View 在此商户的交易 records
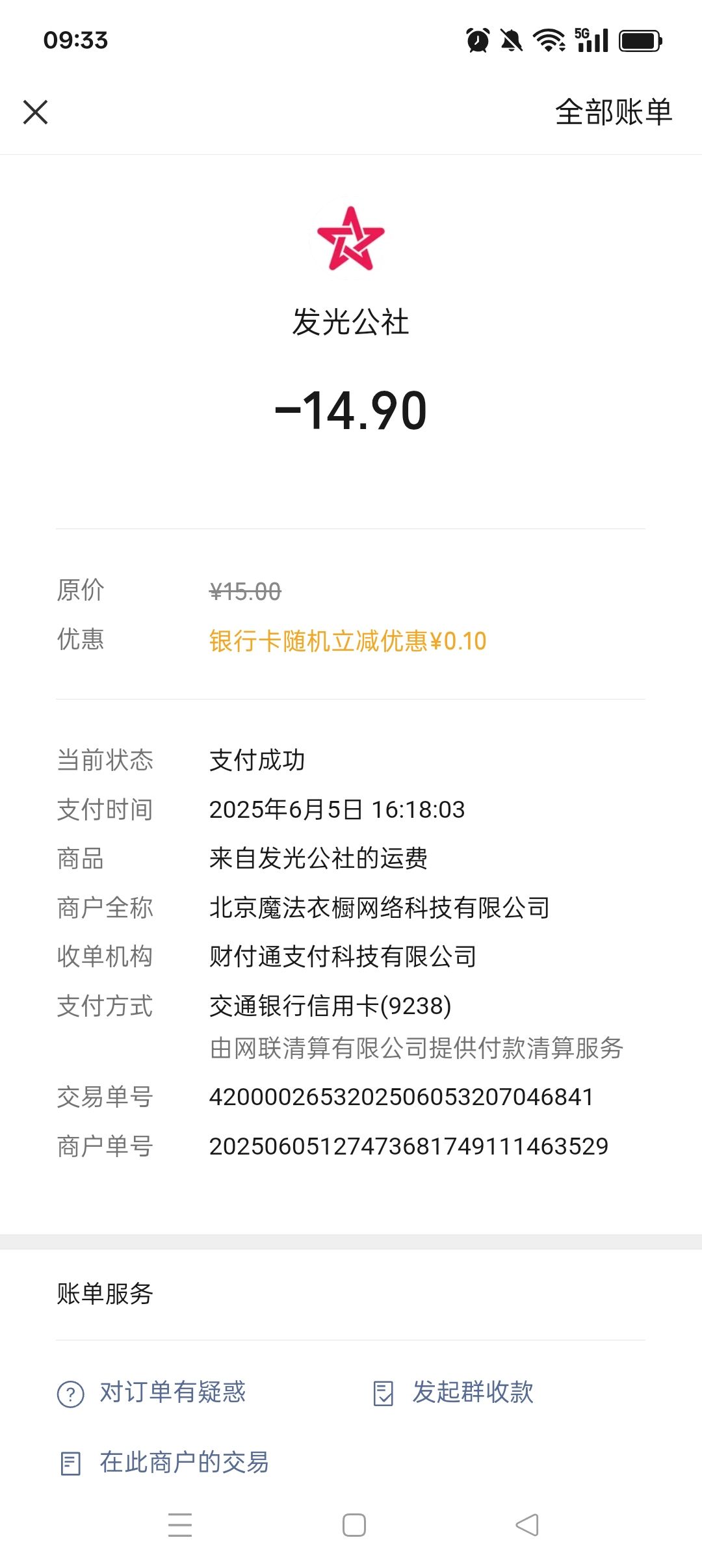The height and width of the screenshot is (1568, 702). (x=164, y=1463)
